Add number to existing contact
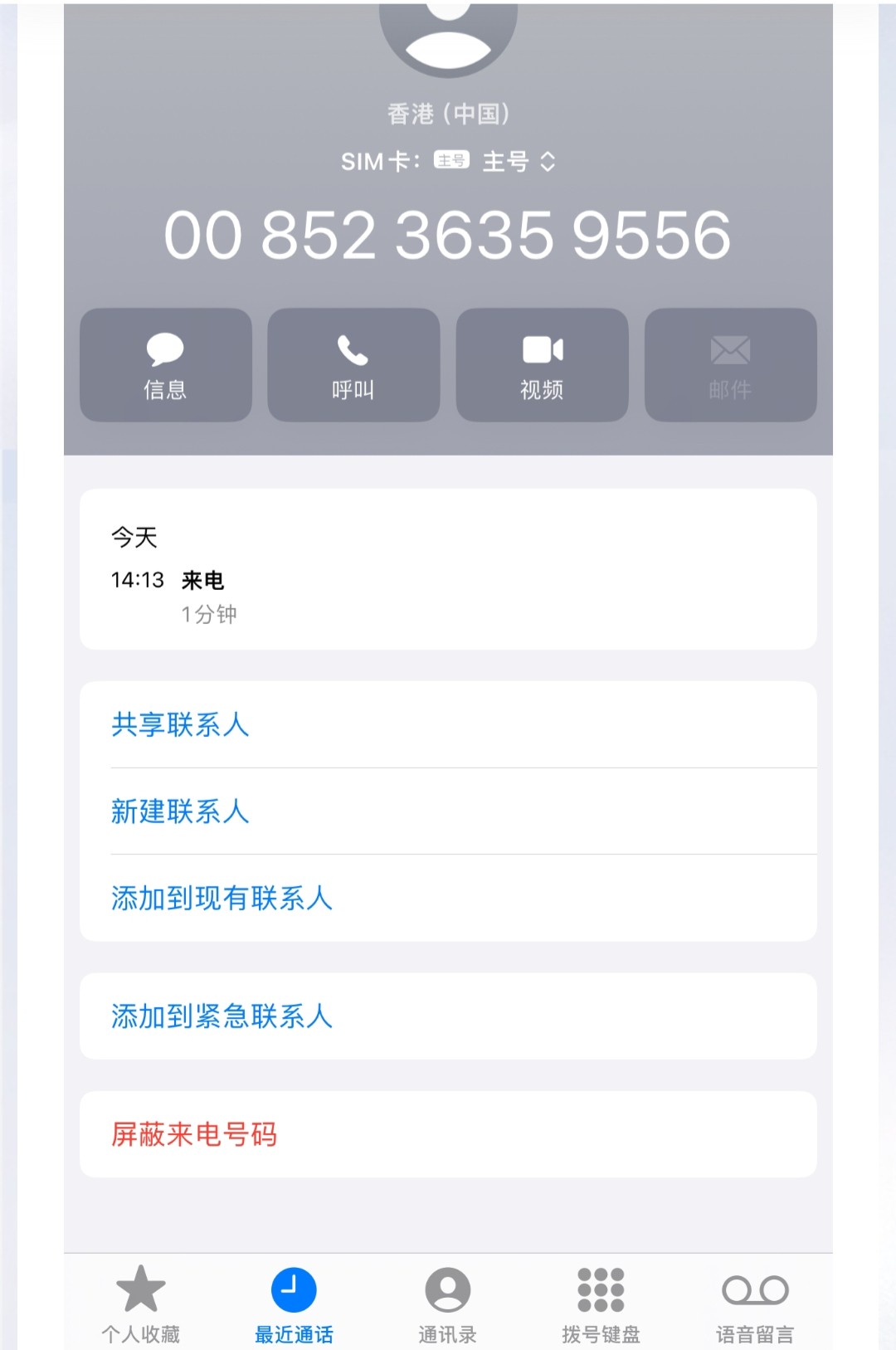 pos(222,898)
